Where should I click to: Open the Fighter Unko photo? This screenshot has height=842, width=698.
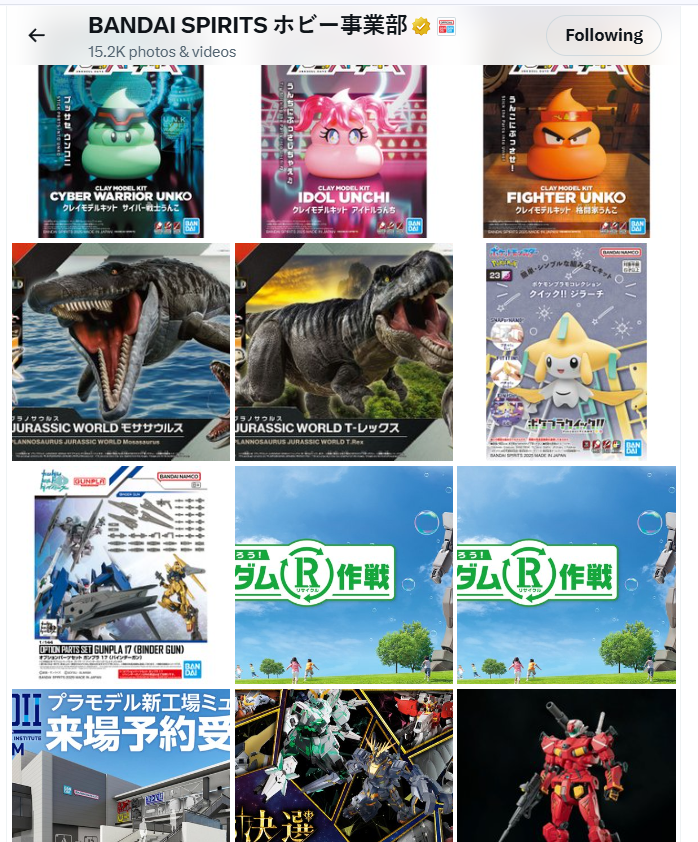[x=565, y=150]
